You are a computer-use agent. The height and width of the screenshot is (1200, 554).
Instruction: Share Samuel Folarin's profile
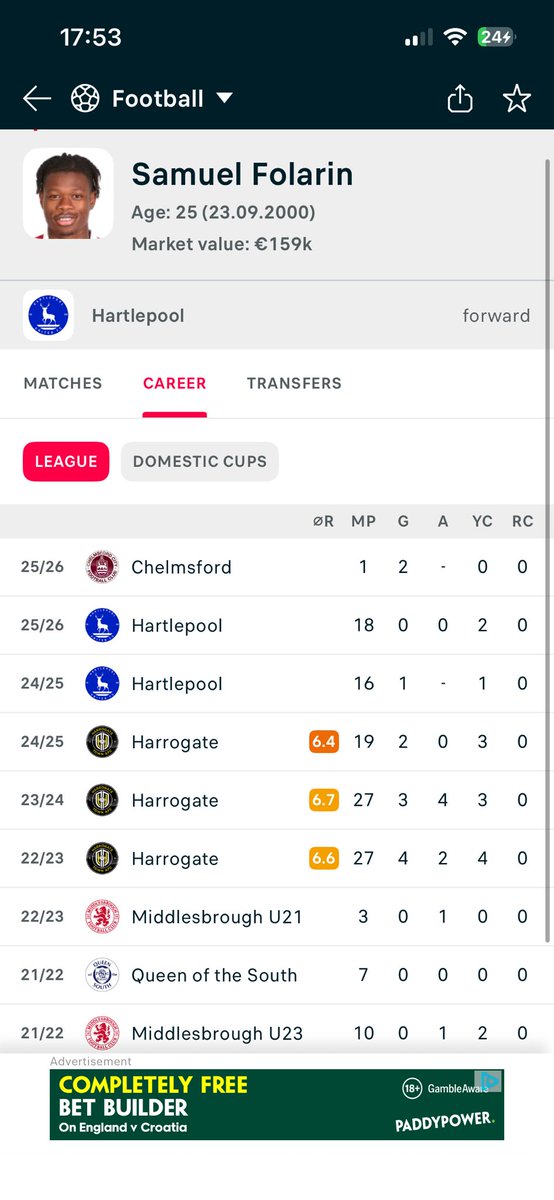pyautogui.click(x=459, y=98)
